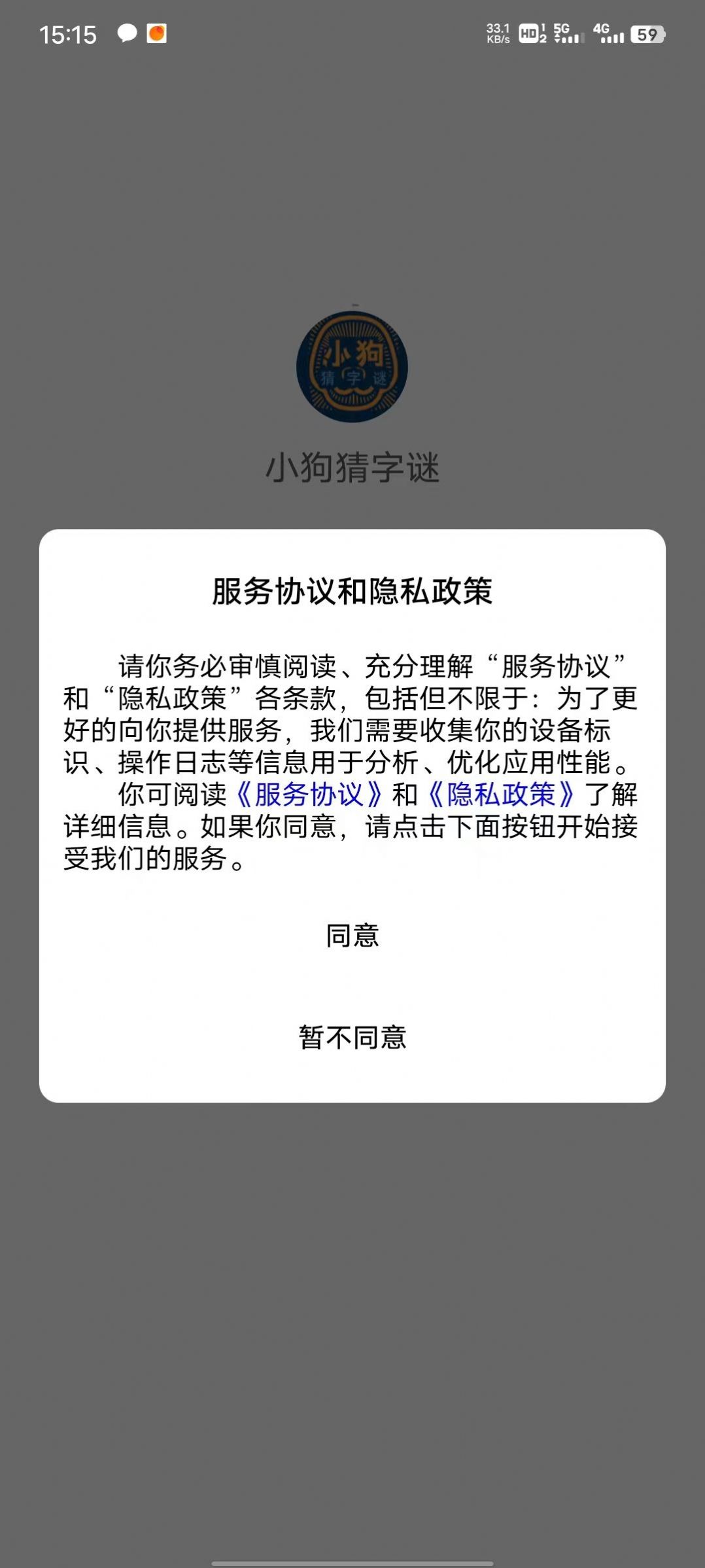Viewport: 705px width, 1568px height.
Task: Tap the battery icon showing 59
Action: (646, 33)
